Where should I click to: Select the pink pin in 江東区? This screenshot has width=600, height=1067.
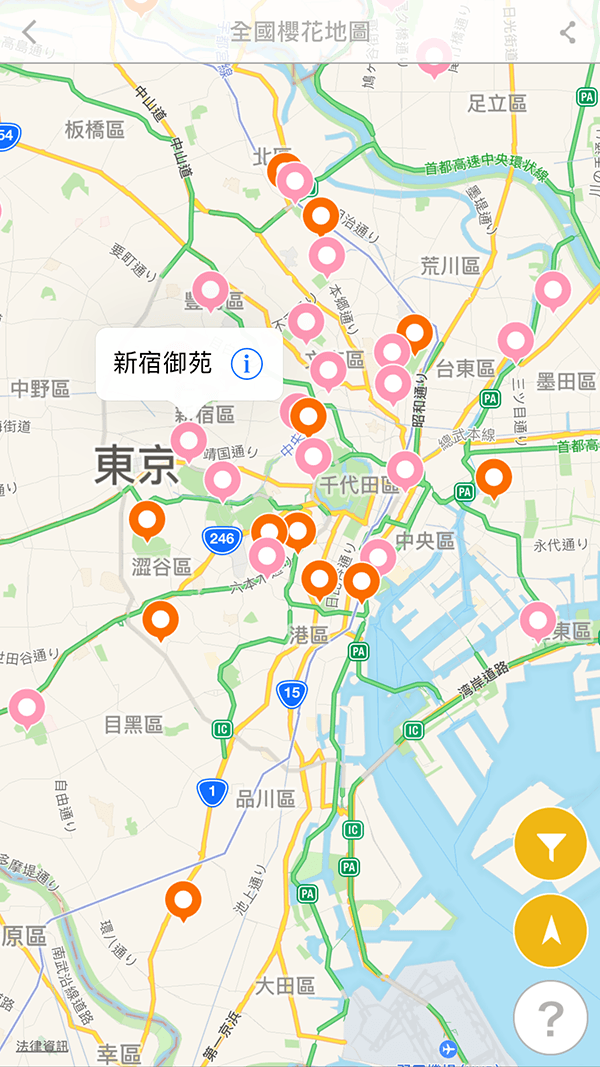click(x=538, y=620)
